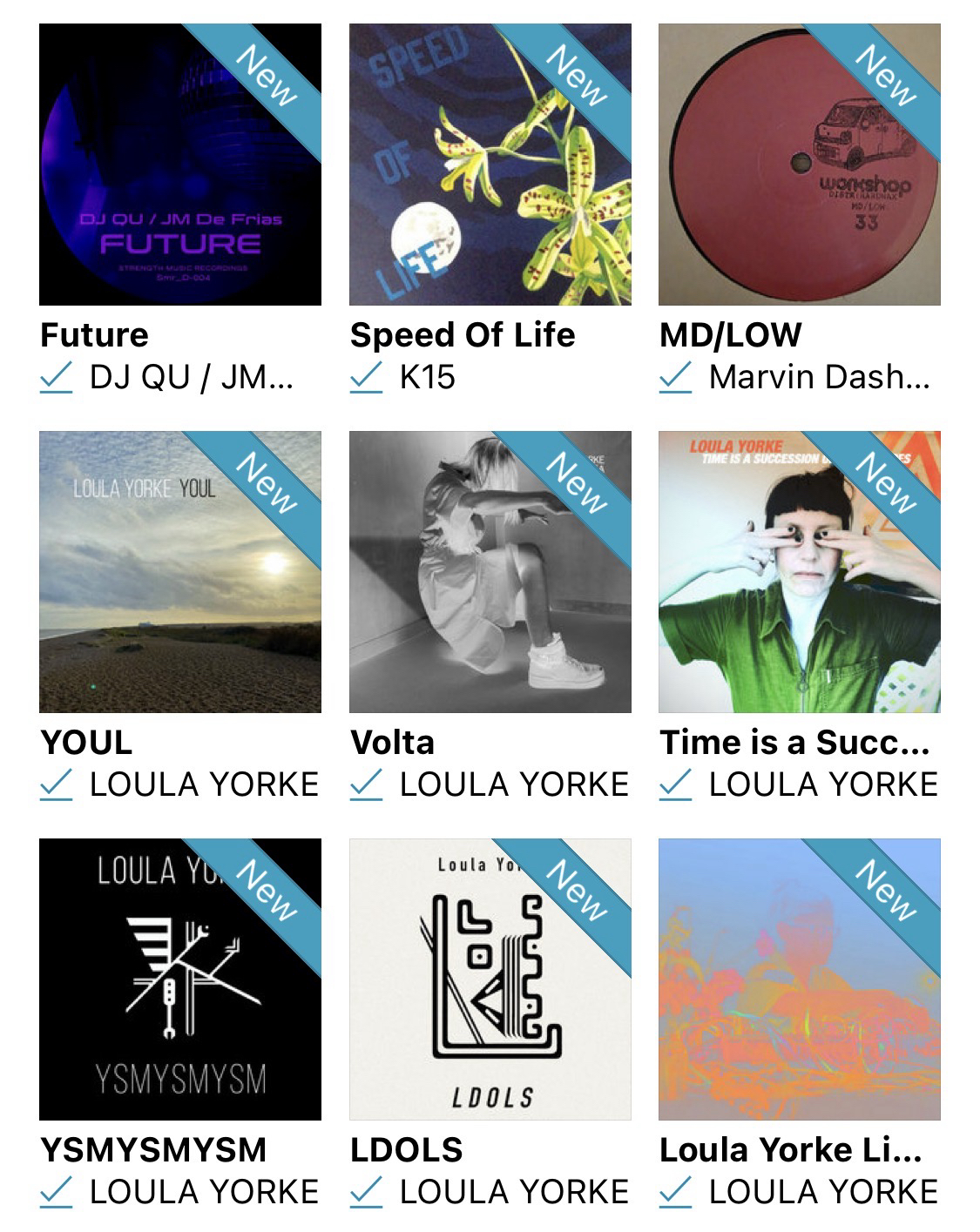980x1232 pixels.
Task: Open MD/LOW by Marvin Dash
Action: coord(799,165)
